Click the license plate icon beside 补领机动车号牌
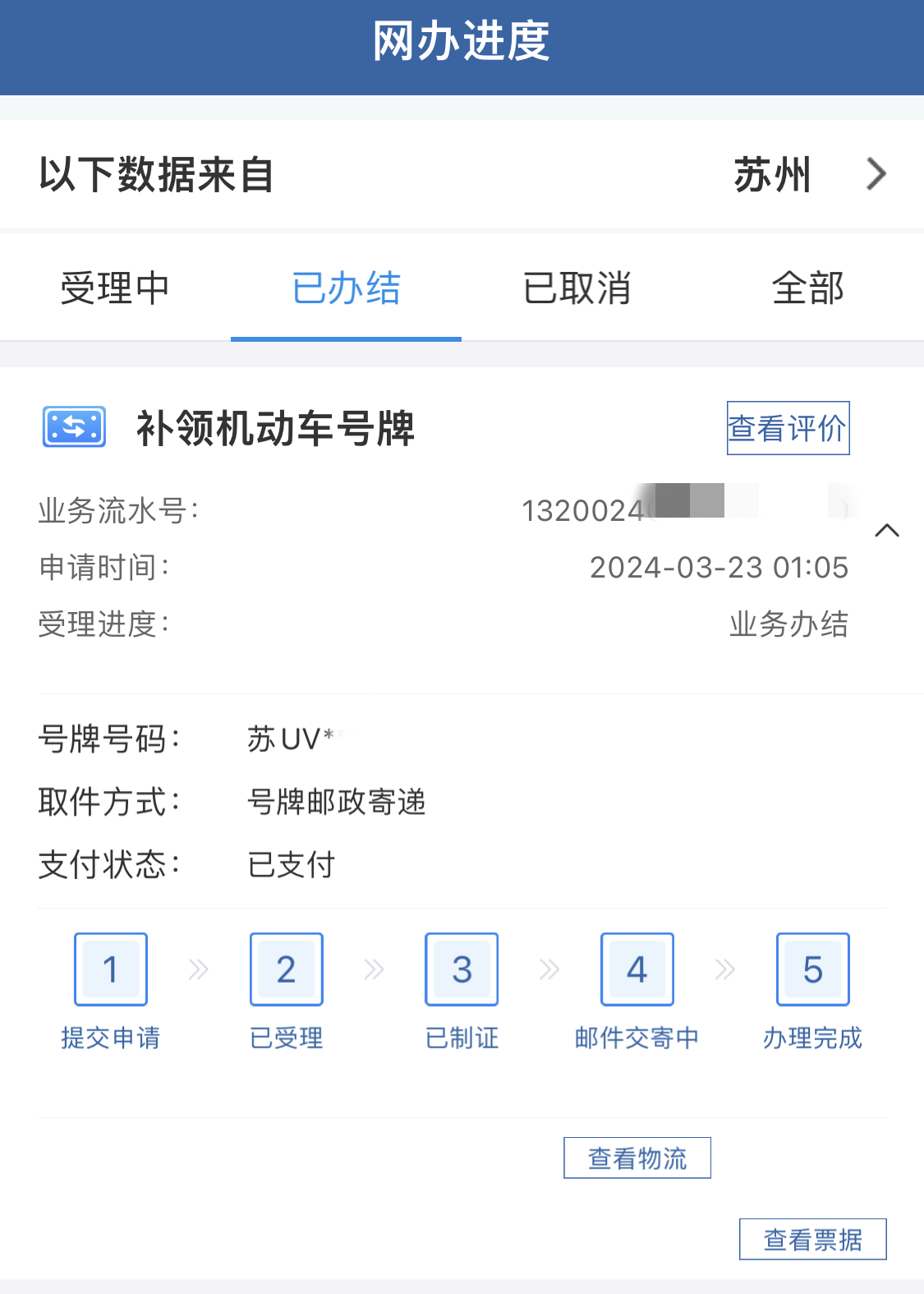This screenshot has width=924, height=1294. [x=73, y=426]
